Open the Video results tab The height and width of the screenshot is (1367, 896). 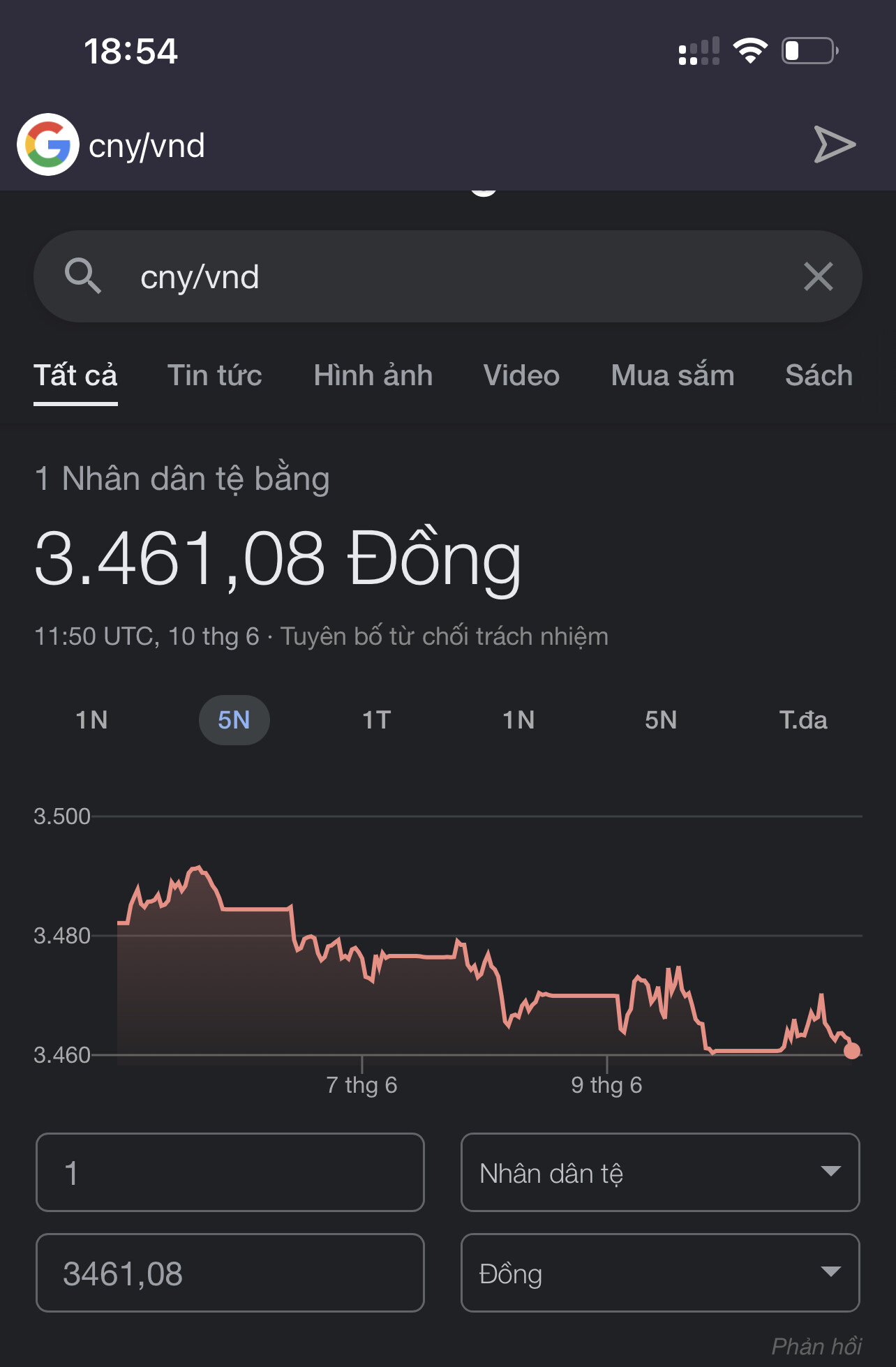point(521,375)
